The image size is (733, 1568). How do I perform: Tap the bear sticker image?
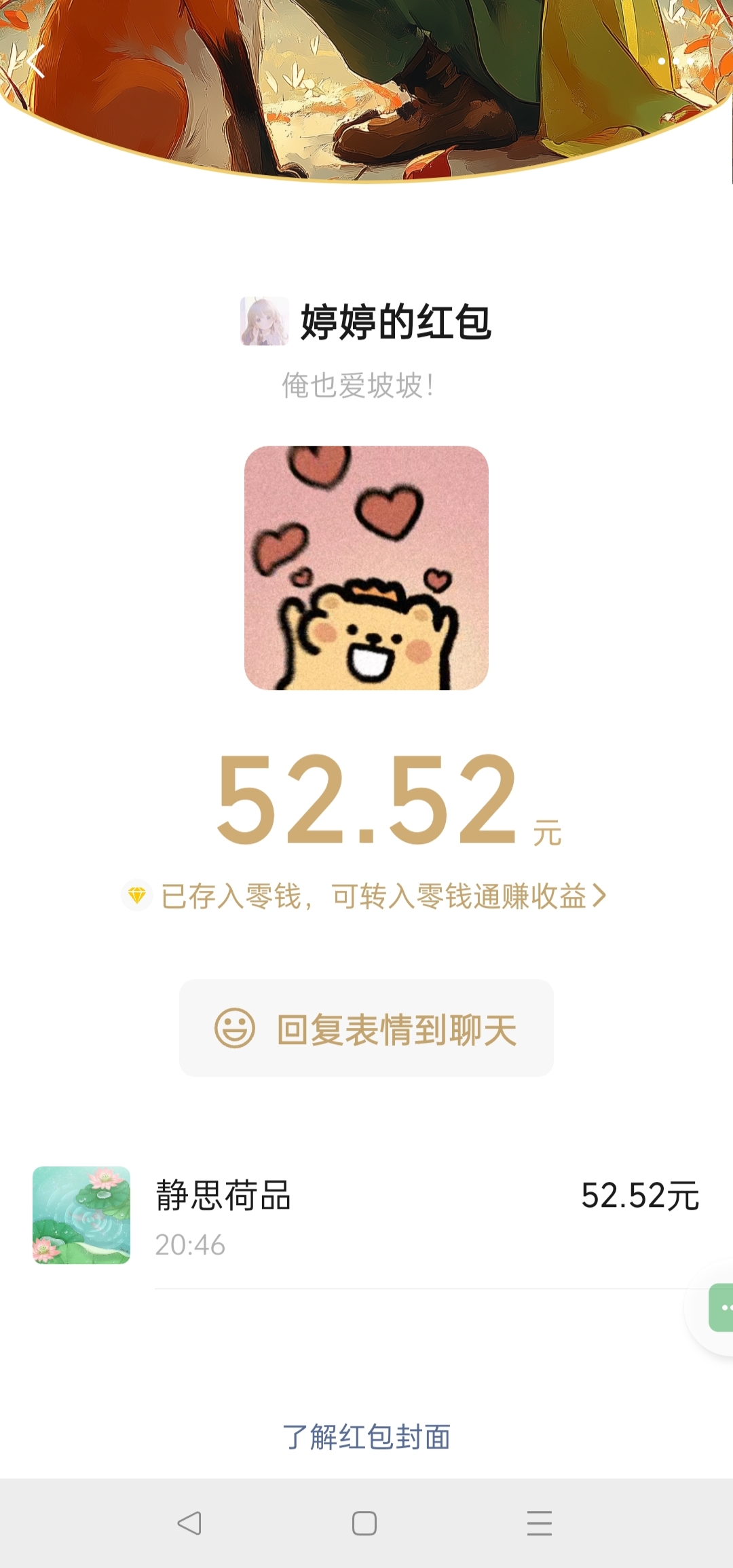click(366, 568)
